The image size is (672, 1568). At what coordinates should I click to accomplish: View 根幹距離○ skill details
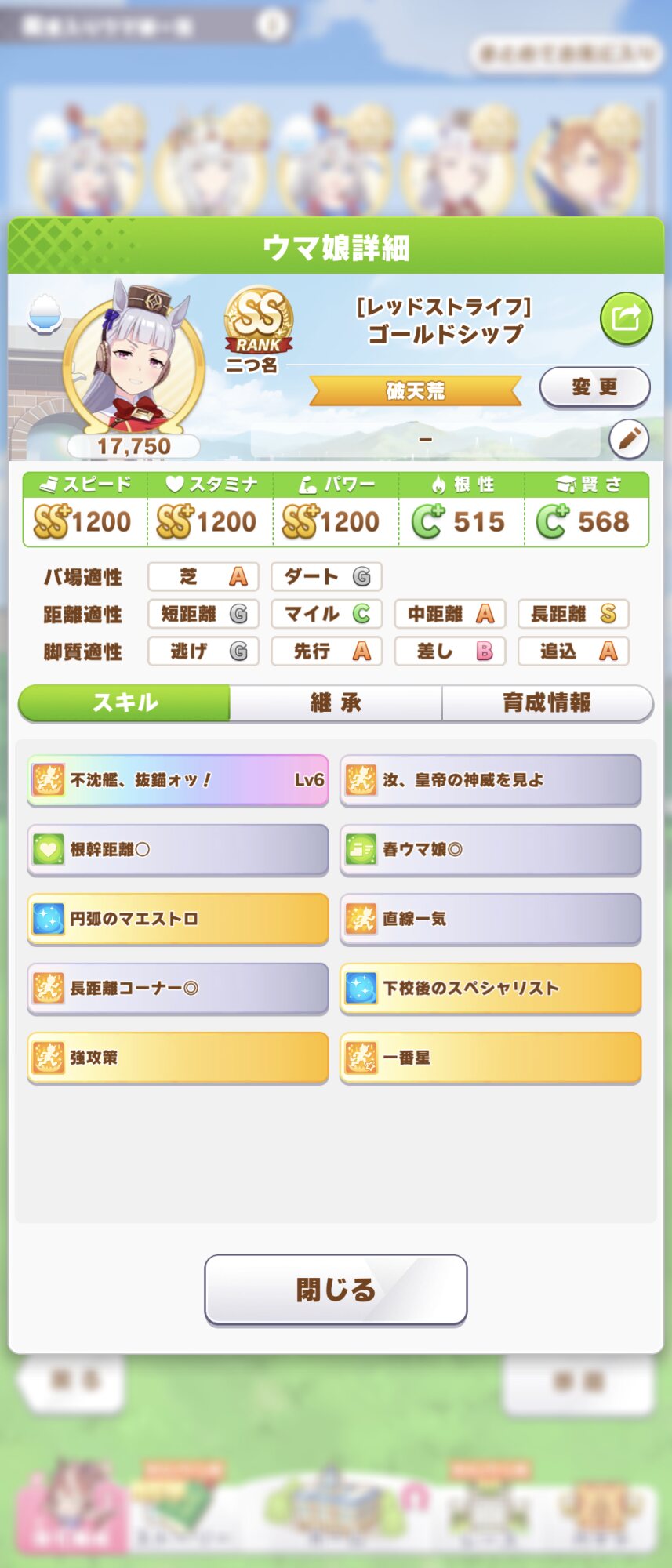[178, 849]
